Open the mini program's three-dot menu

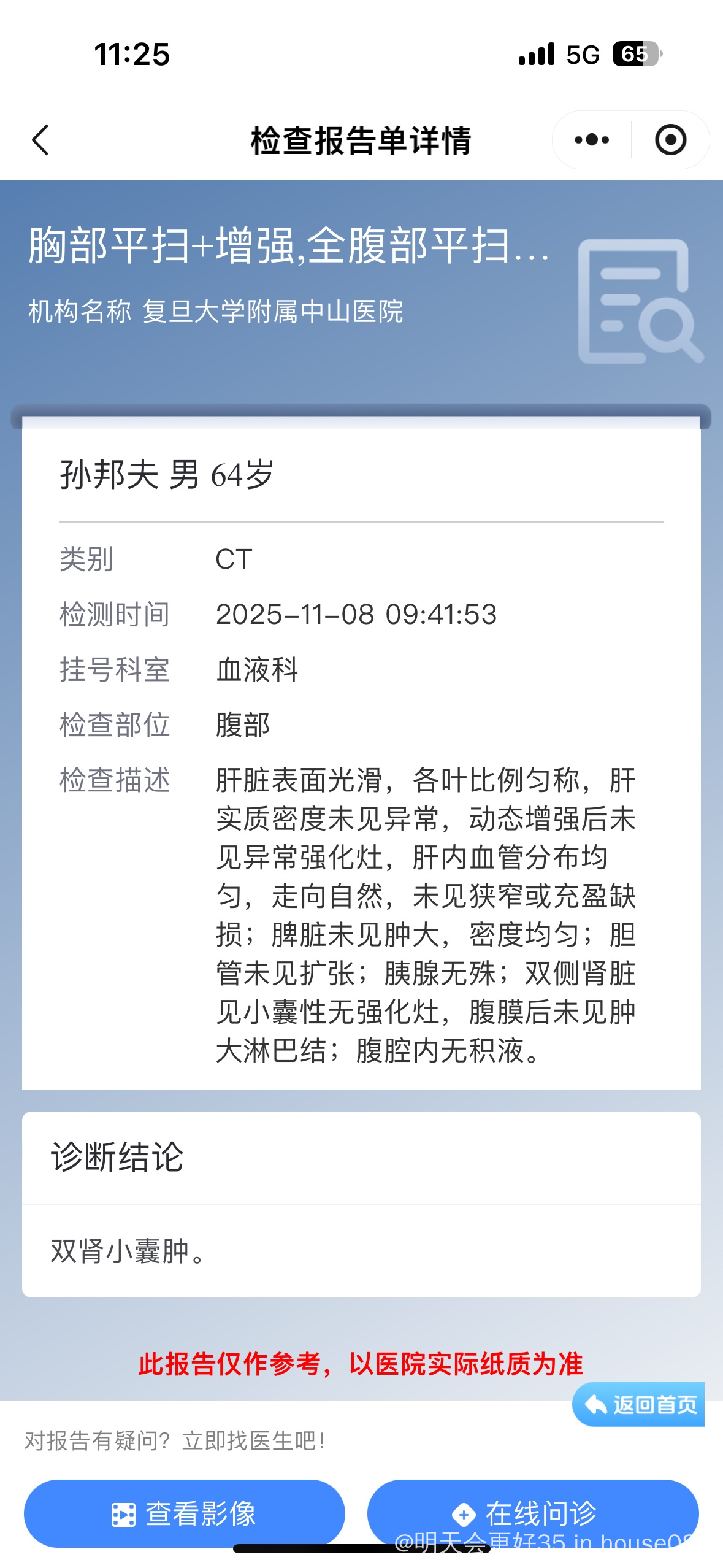tap(592, 140)
